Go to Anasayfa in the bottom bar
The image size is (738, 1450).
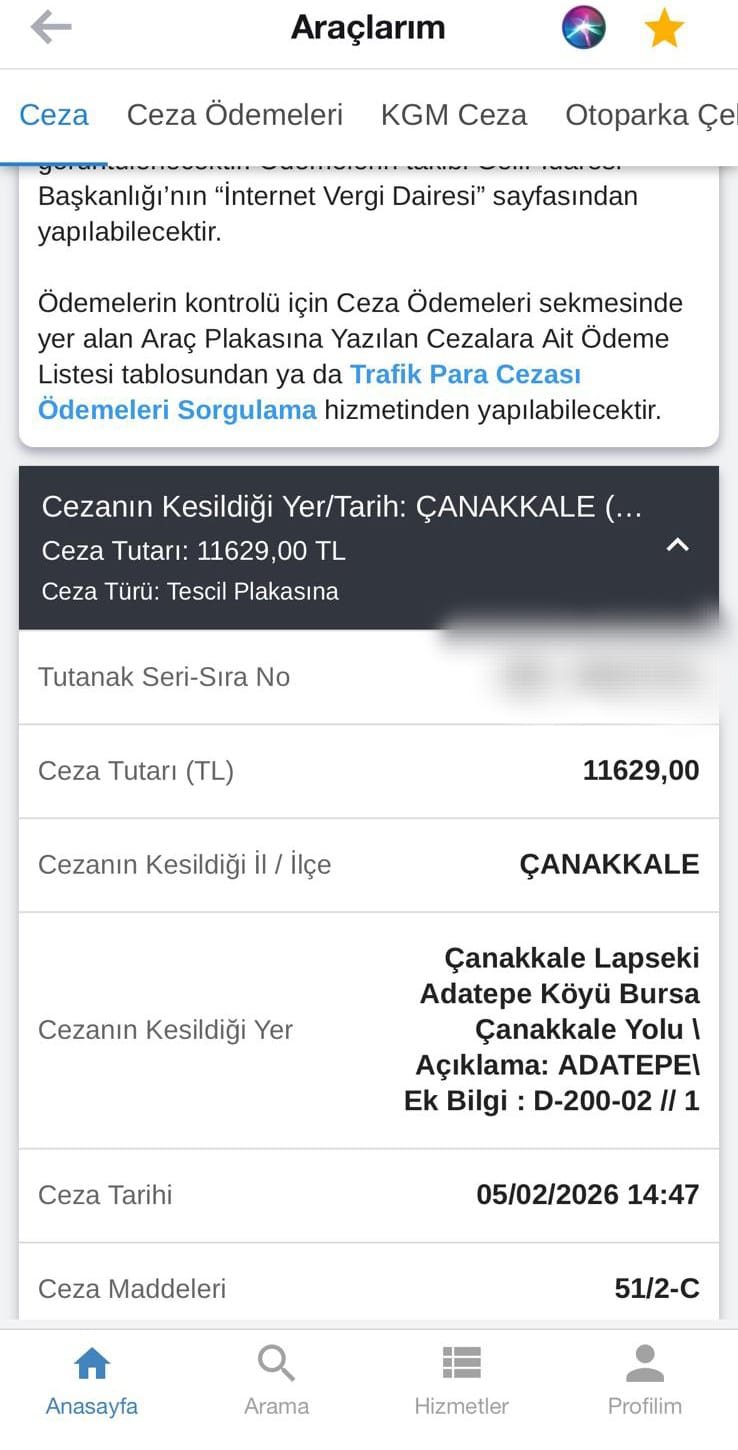click(x=92, y=1380)
